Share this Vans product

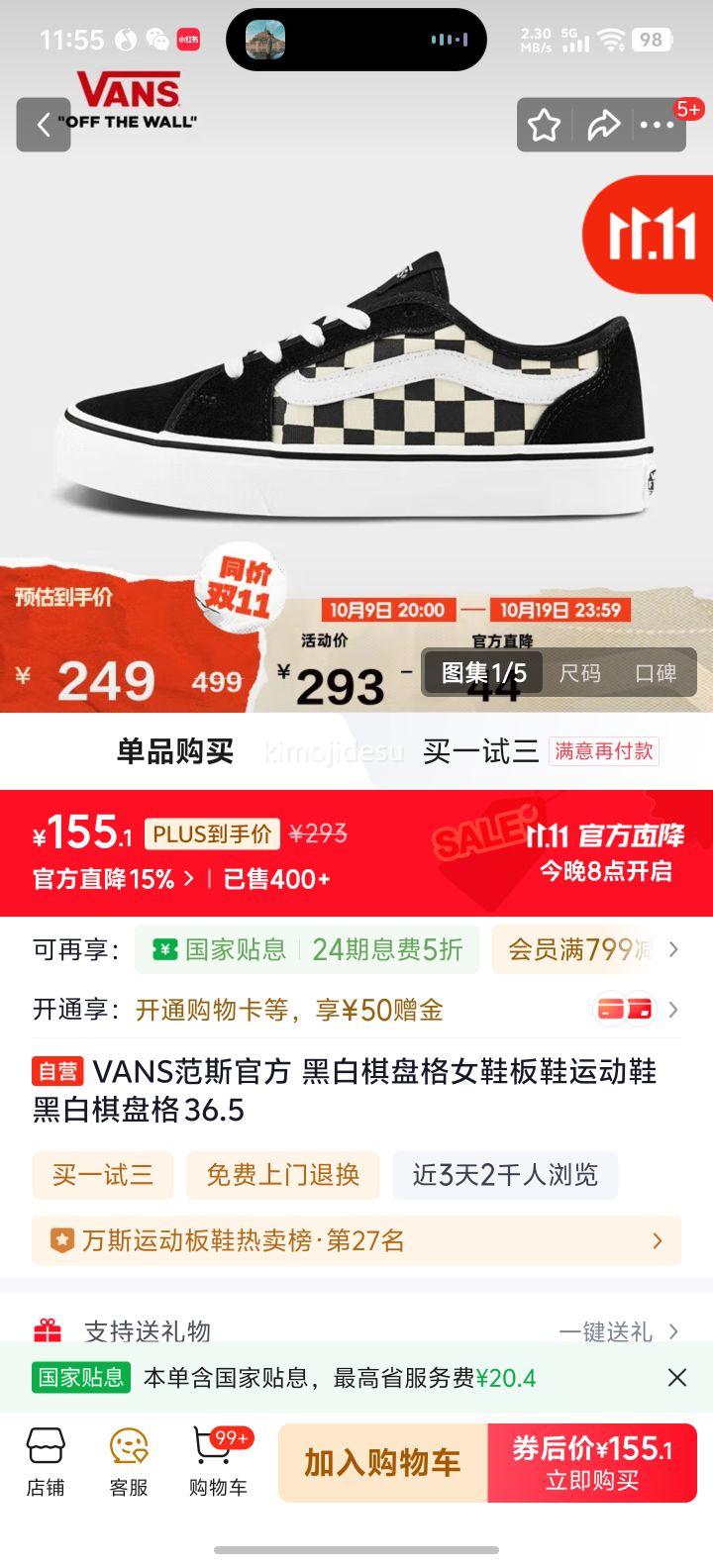[x=602, y=125]
